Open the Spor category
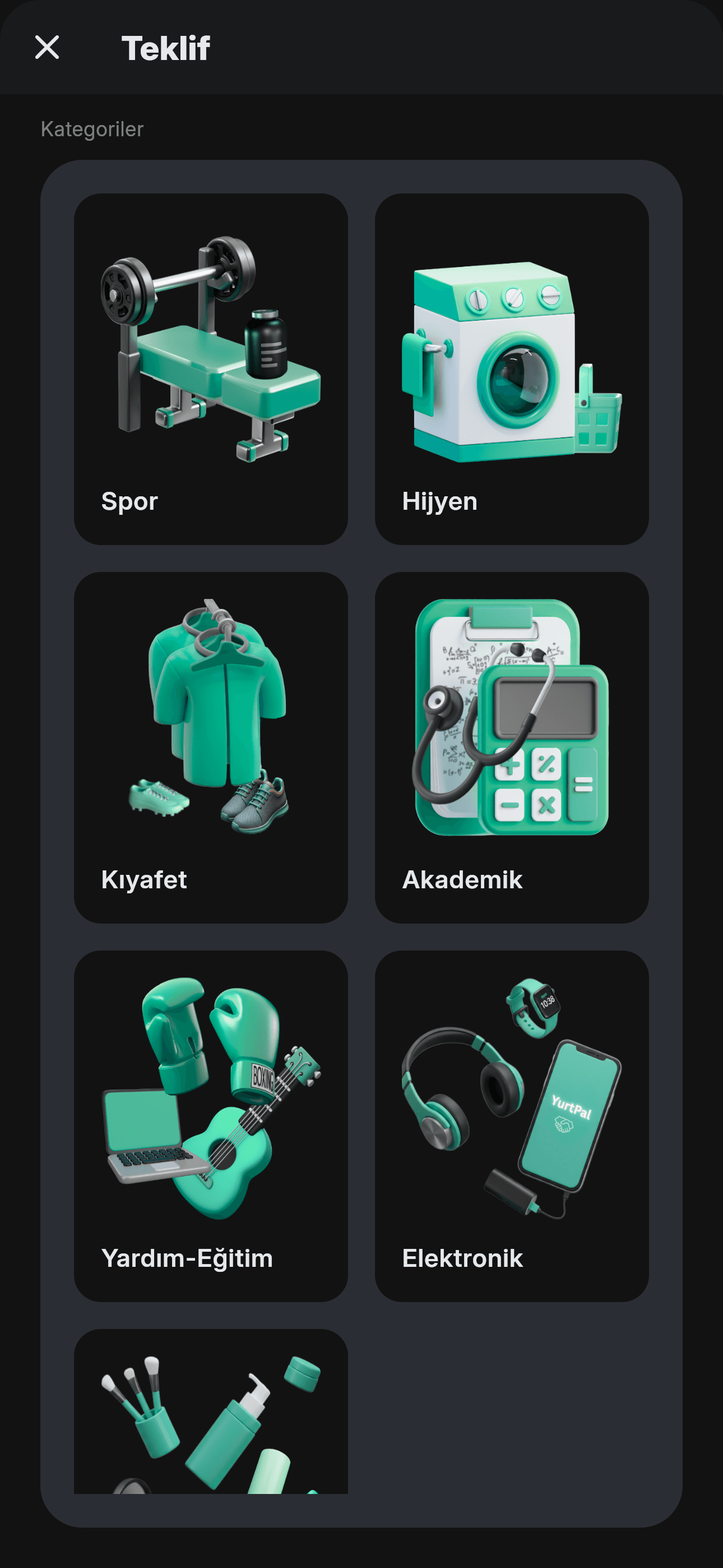Viewport: 723px width, 1568px height. 211,369
